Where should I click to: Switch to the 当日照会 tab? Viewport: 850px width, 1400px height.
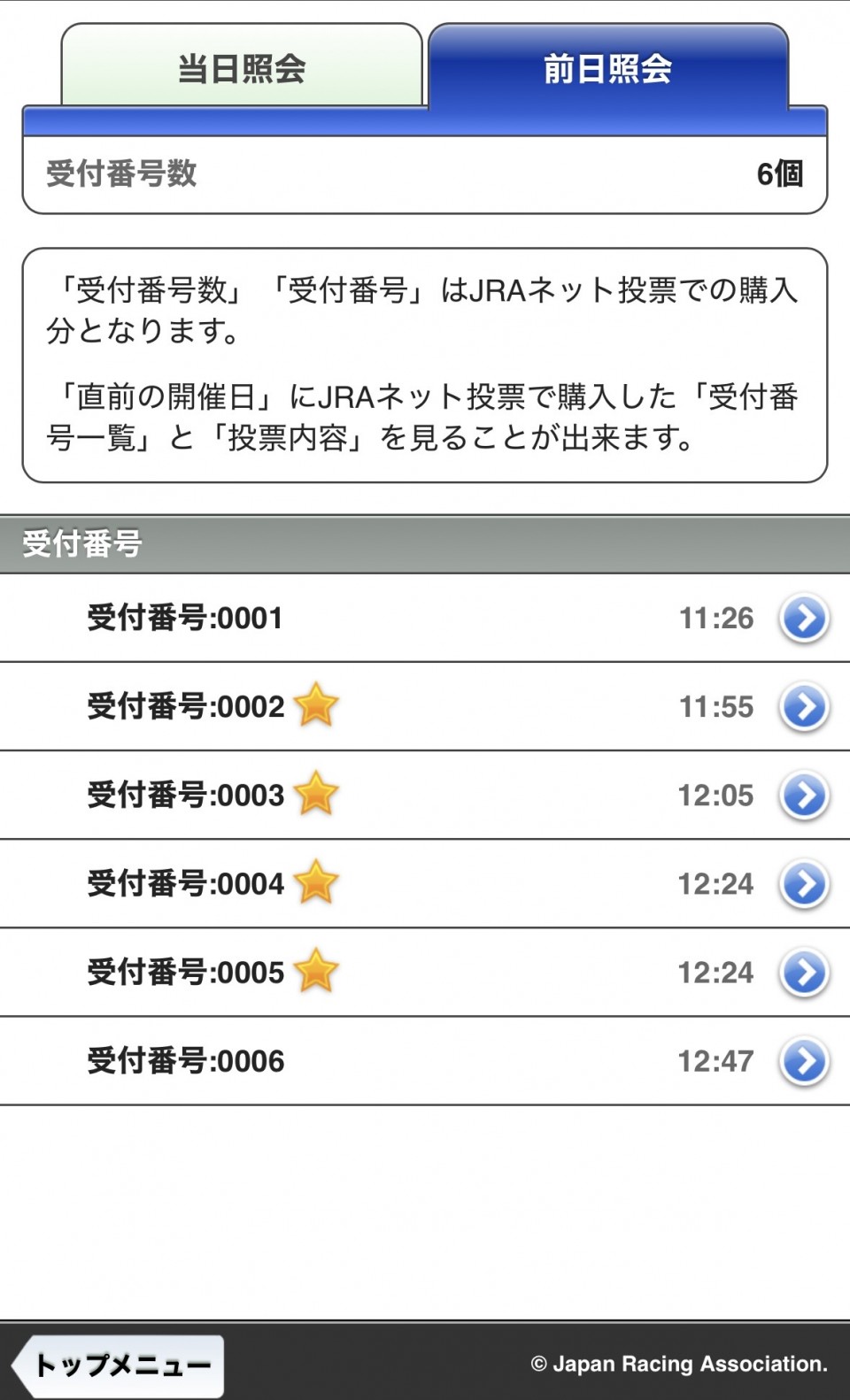(x=241, y=68)
